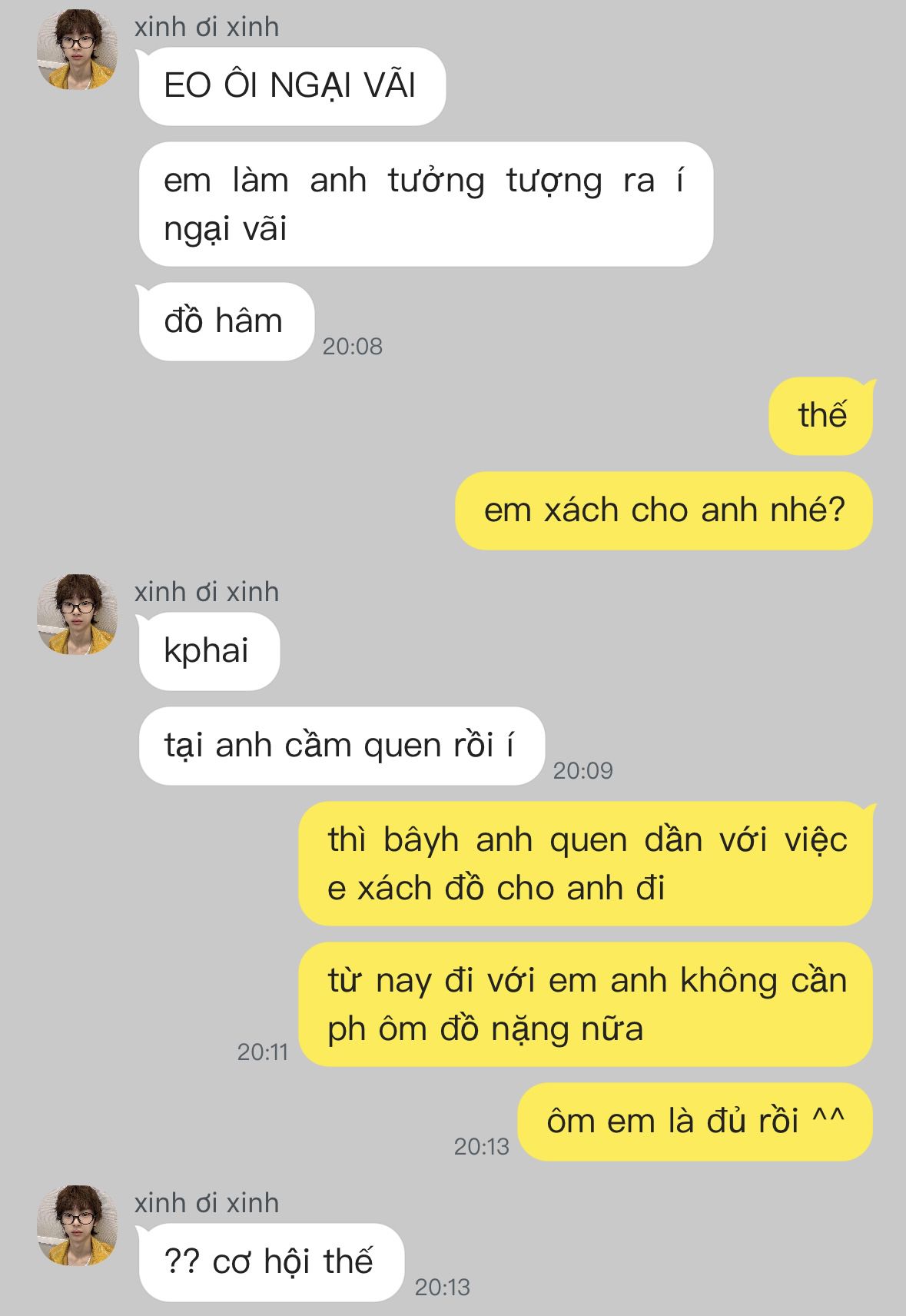Tap the avatar above the "kphai" message
906x1316 pixels.
click(77, 614)
